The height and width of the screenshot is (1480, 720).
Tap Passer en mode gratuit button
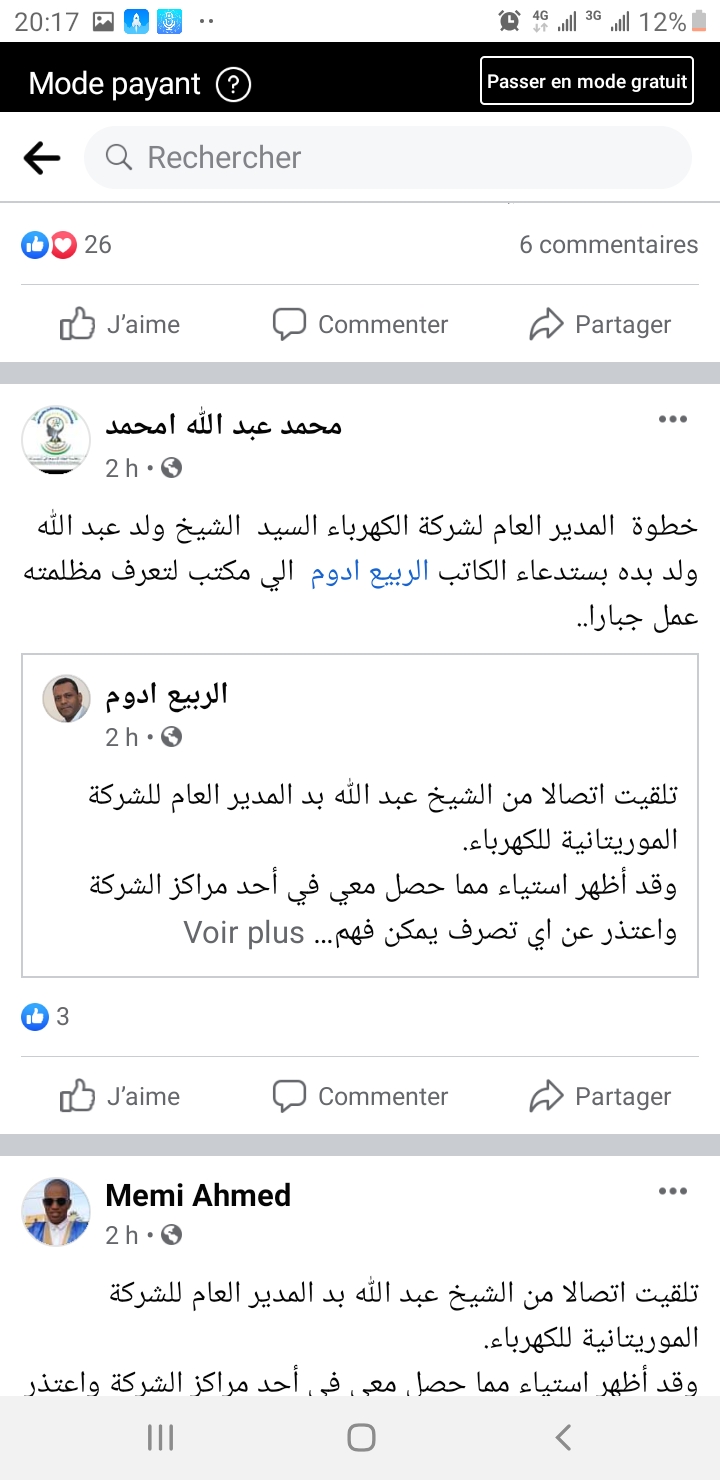pyautogui.click(x=587, y=82)
